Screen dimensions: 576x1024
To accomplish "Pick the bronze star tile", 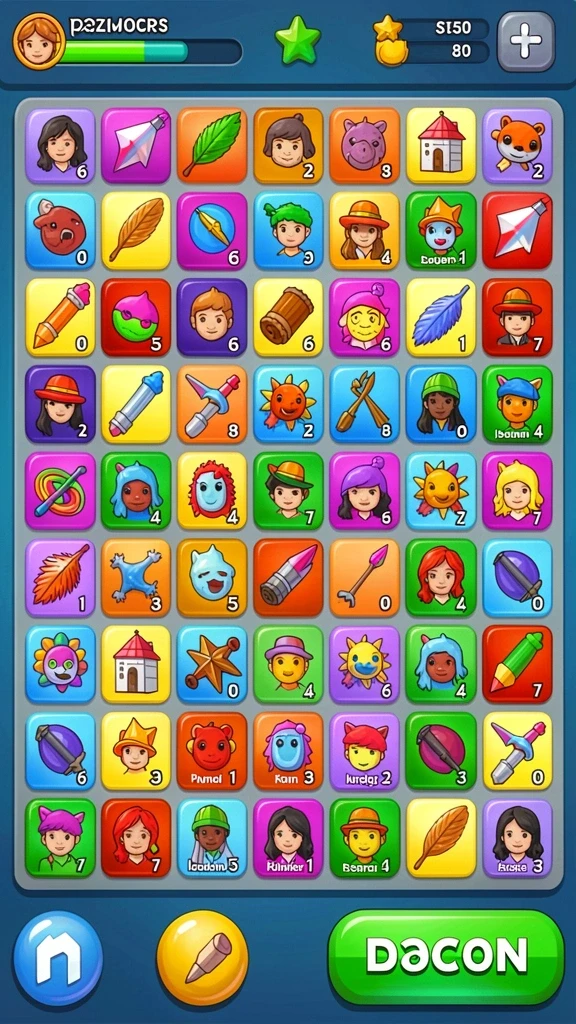I will [x=212, y=664].
